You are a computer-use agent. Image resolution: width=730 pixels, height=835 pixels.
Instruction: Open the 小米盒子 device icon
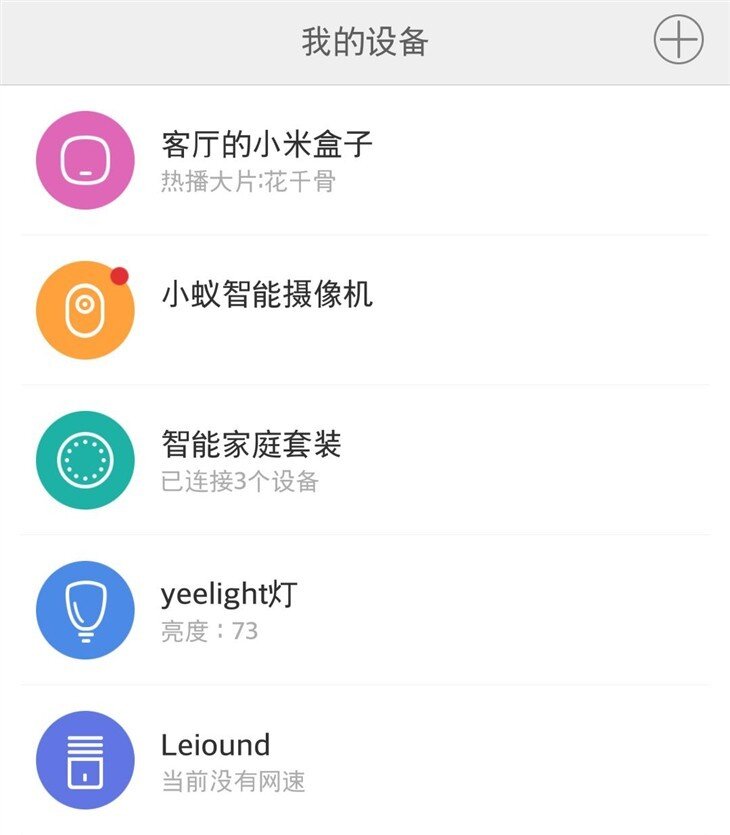[85, 158]
